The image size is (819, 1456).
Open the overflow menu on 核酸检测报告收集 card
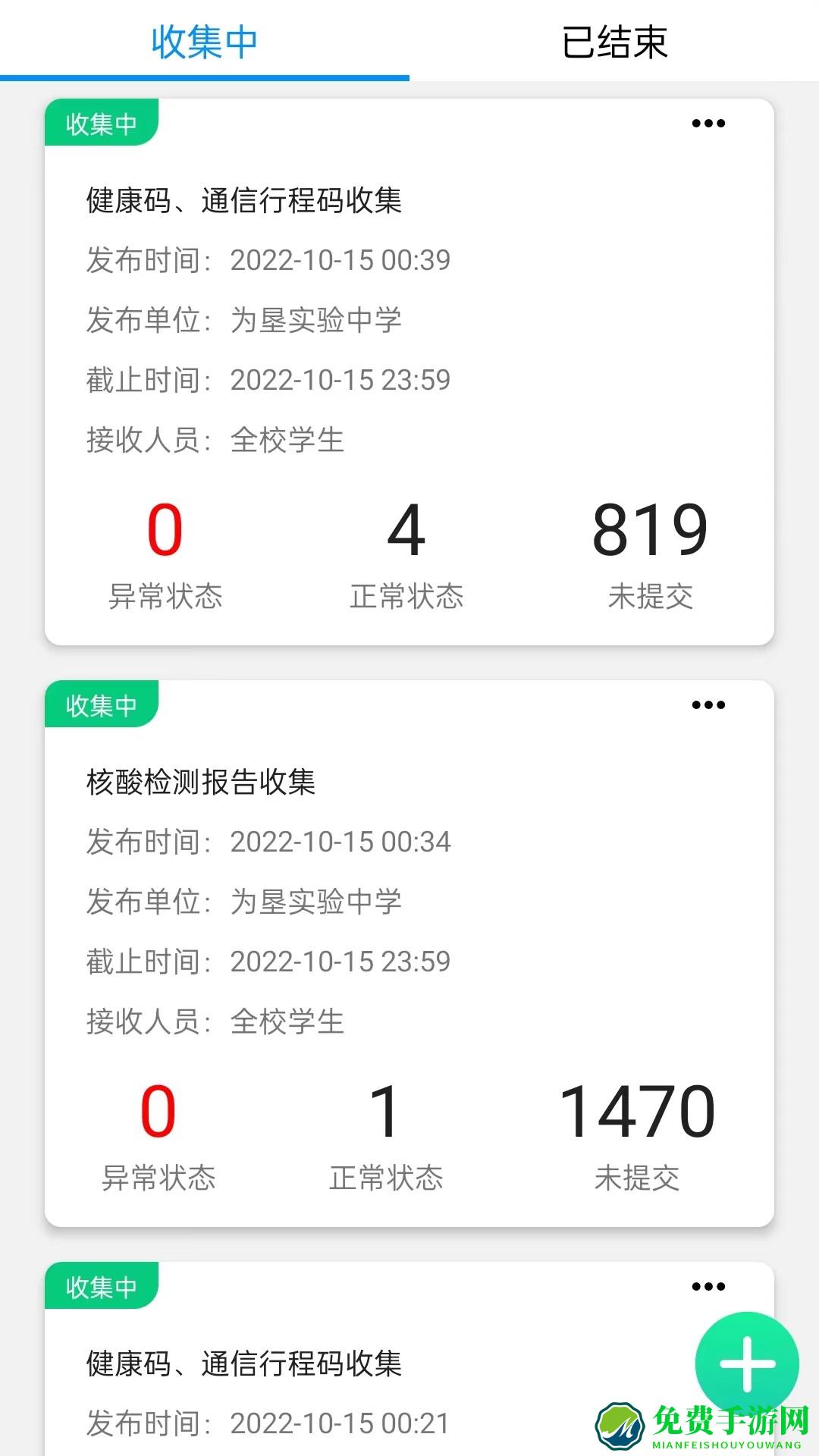(x=708, y=704)
